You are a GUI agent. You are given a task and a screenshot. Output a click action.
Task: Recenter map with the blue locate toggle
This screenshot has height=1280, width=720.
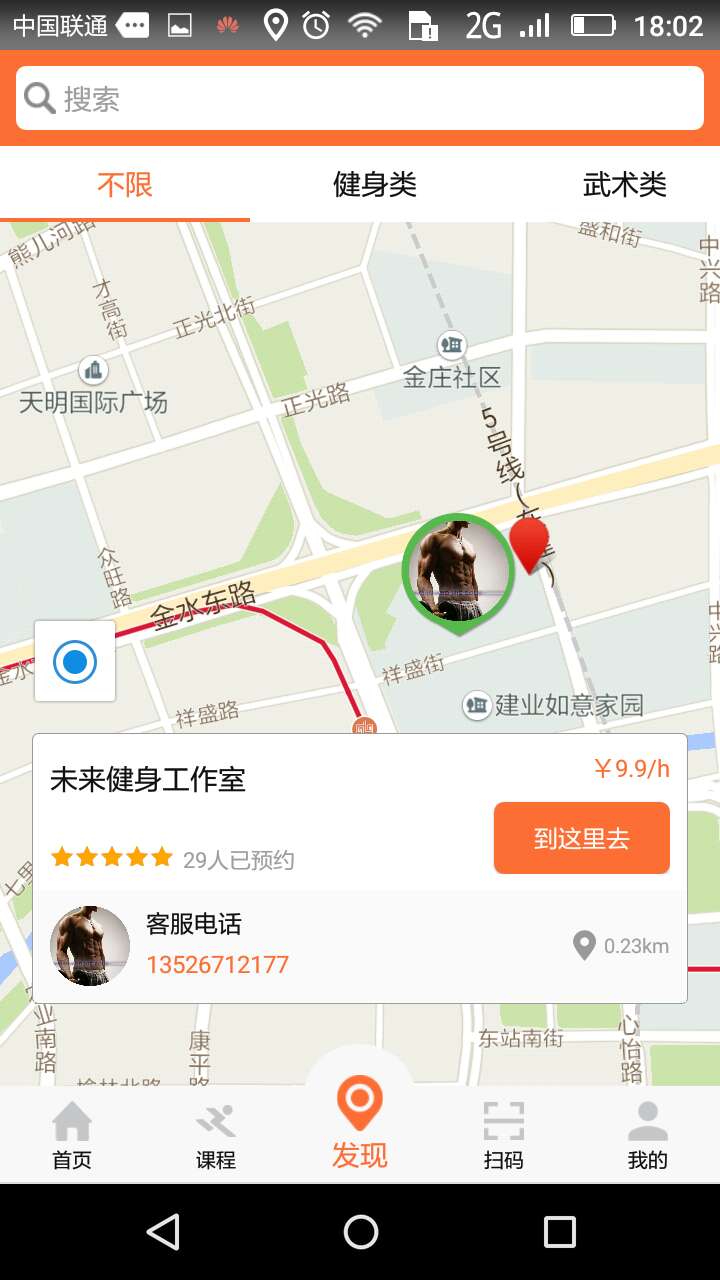click(x=74, y=662)
